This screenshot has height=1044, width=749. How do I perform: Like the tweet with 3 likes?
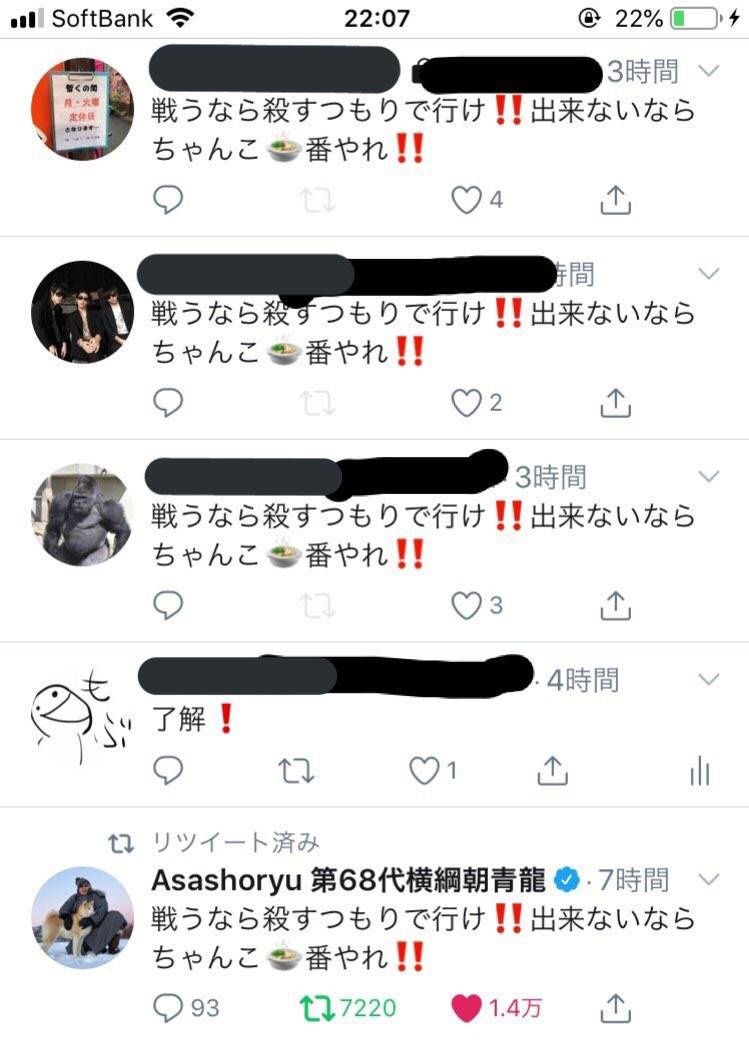coord(467,606)
